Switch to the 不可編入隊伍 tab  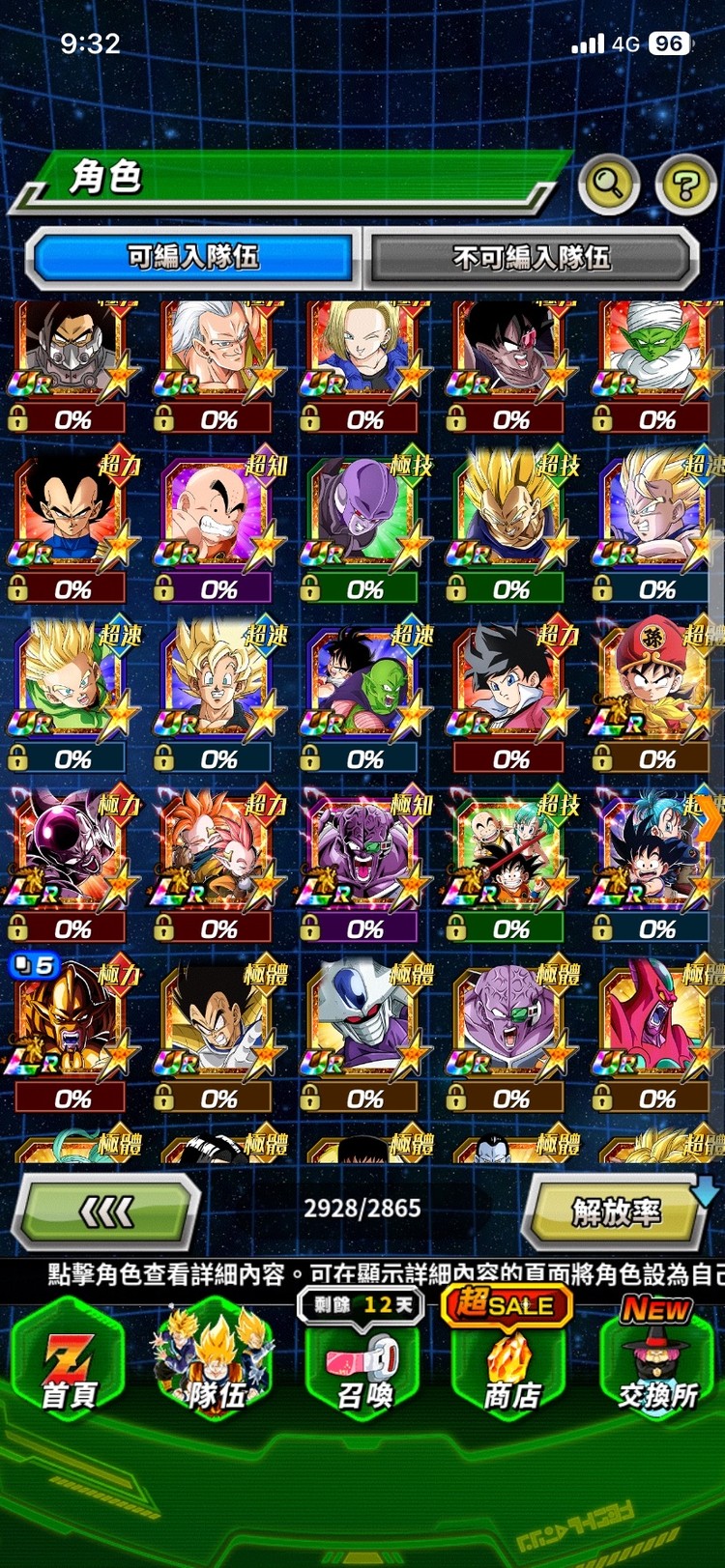[x=531, y=257]
